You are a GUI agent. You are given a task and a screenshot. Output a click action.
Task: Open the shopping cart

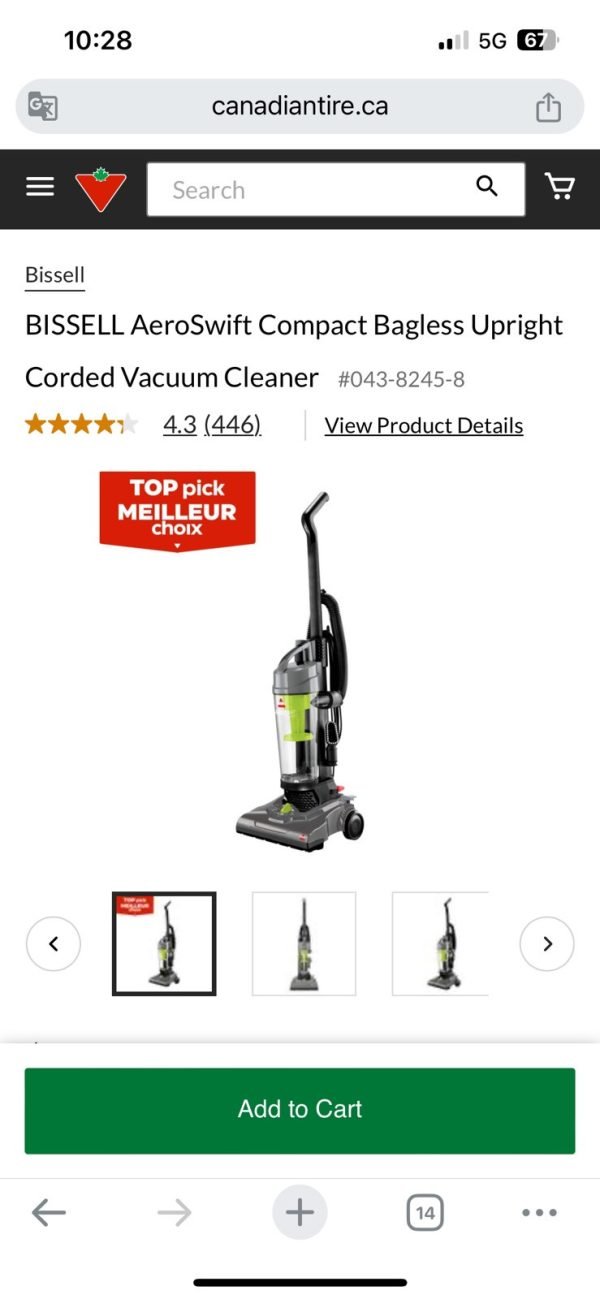(559, 187)
